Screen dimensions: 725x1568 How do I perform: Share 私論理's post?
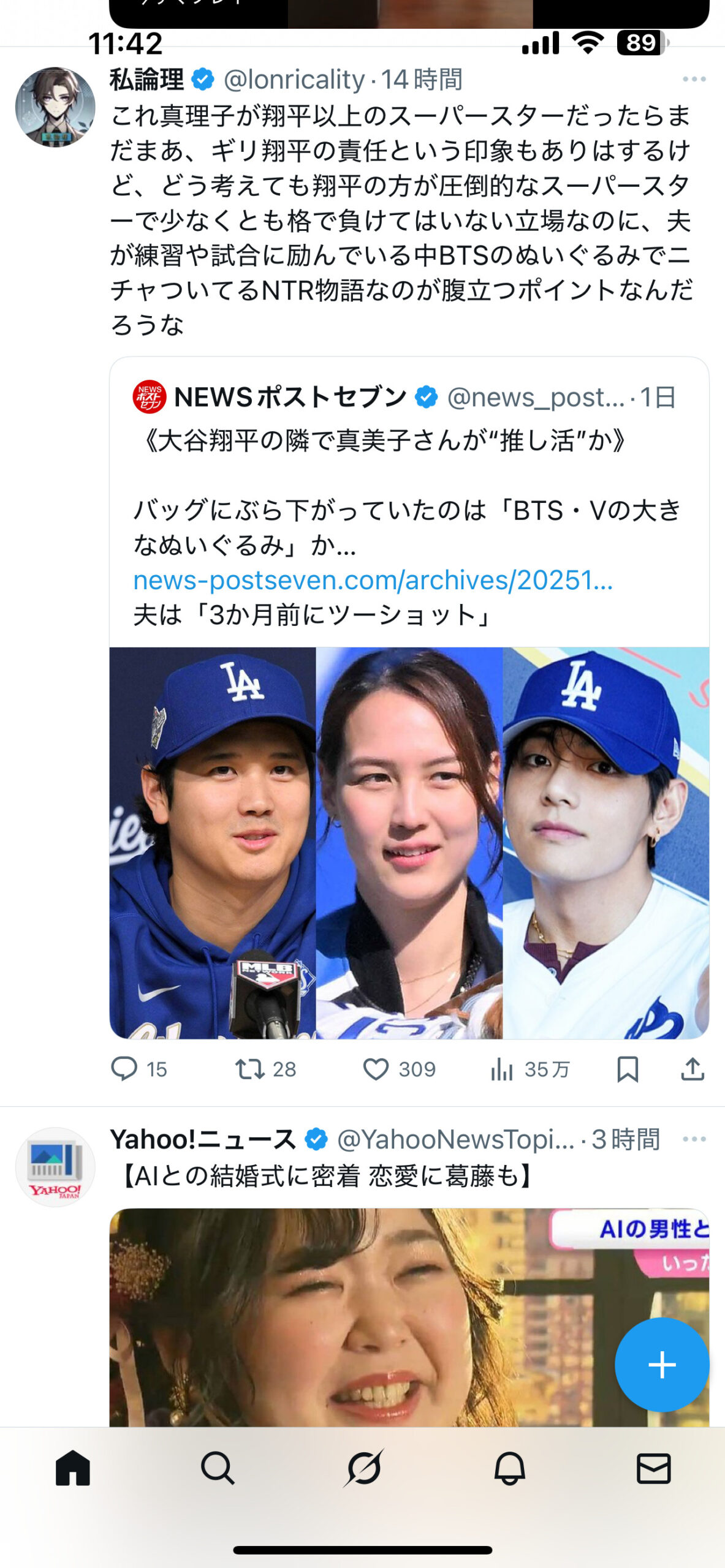tap(693, 1069)
